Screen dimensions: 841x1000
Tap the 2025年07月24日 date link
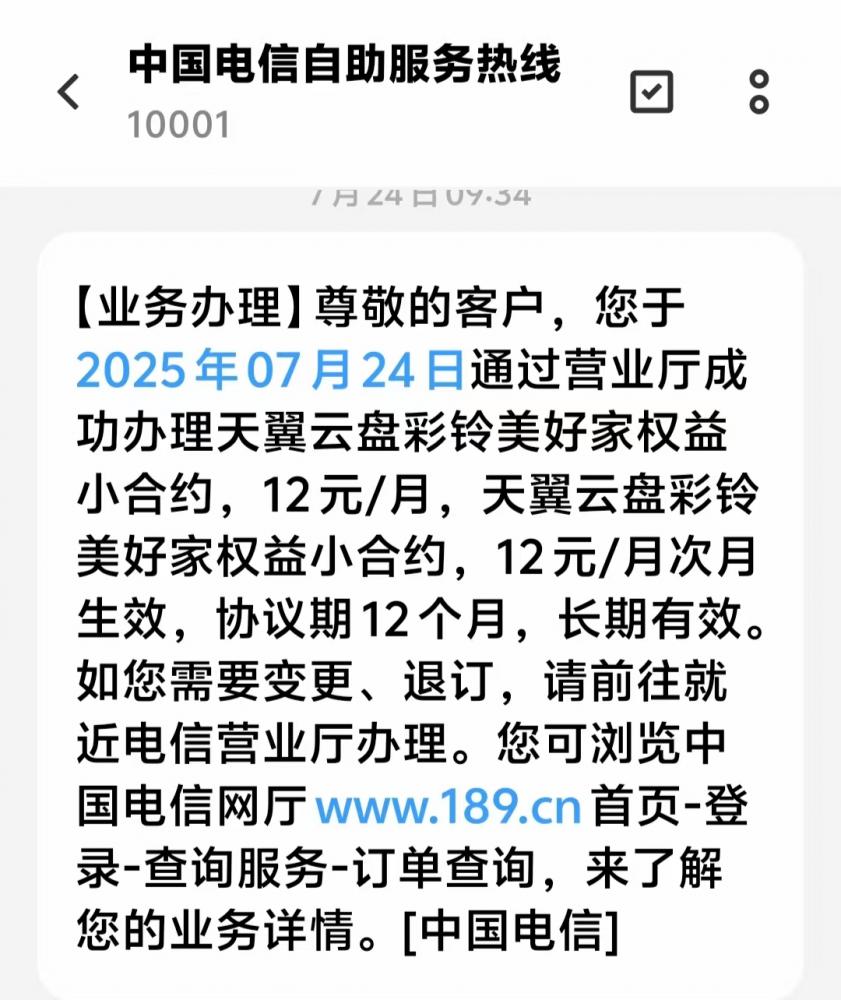[x=270, y=370]
